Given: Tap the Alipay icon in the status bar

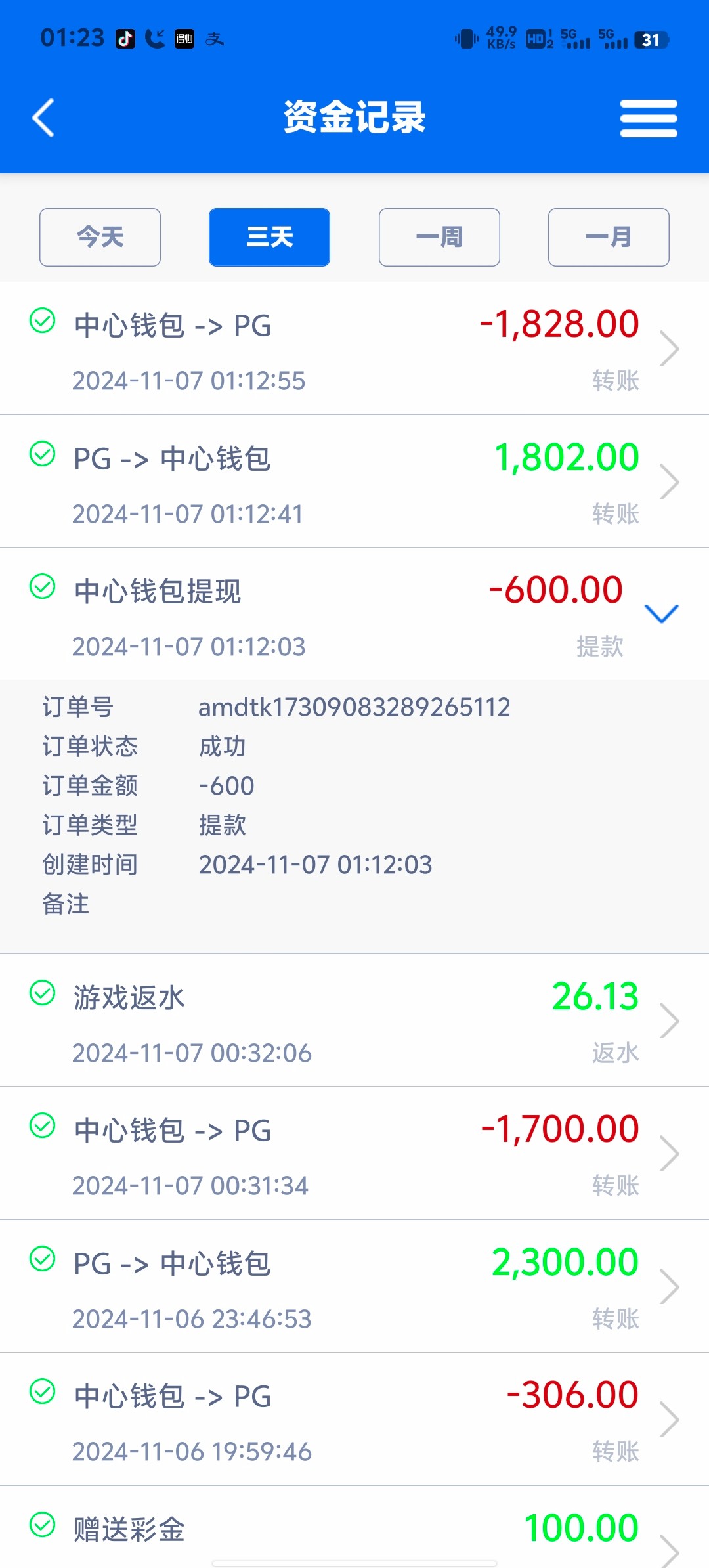Looking at the screenshot, I should (x=217, y=39).
